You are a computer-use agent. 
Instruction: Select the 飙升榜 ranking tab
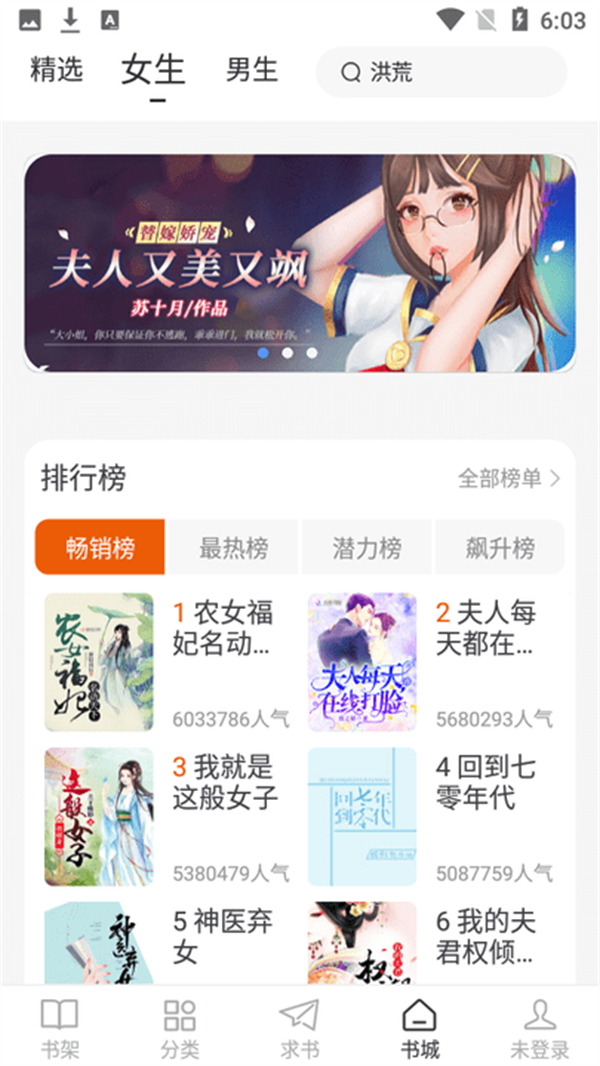pyautogui.click(x=500, y=548)
